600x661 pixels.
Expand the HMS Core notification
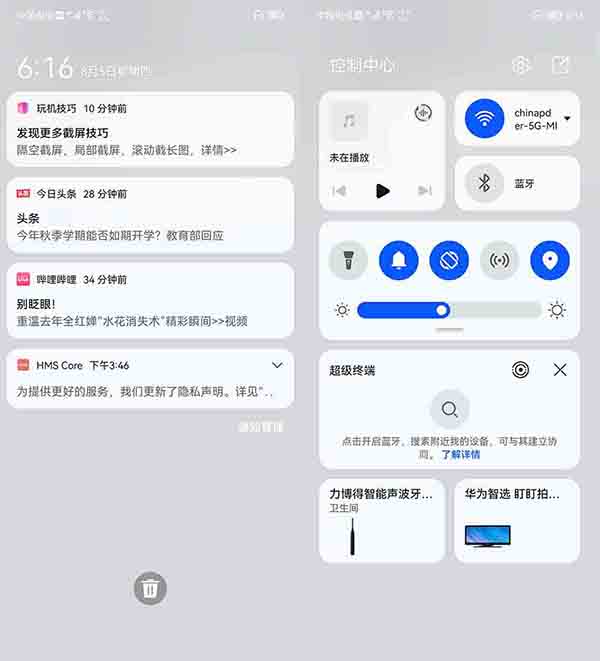277,365
